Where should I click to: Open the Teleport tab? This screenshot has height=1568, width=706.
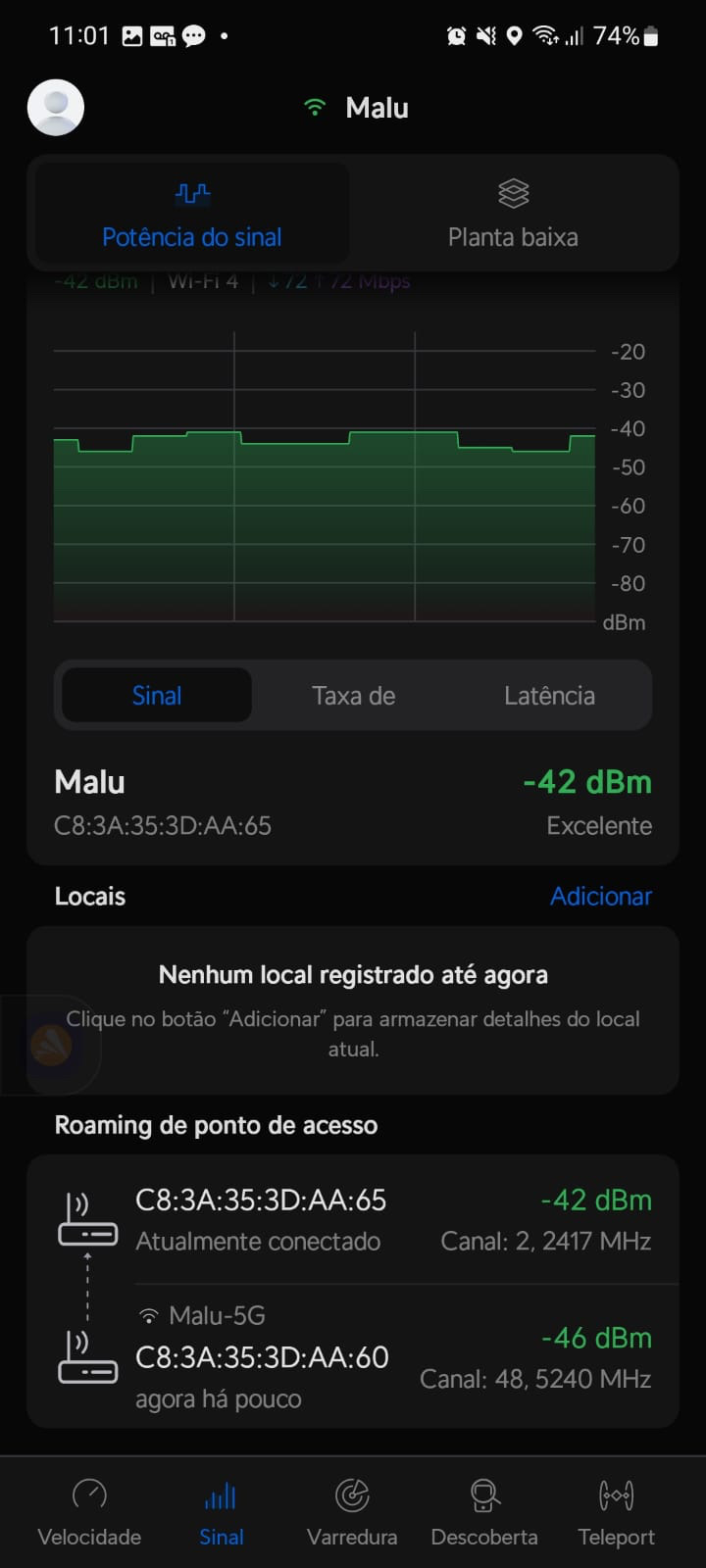point(616,1512)
